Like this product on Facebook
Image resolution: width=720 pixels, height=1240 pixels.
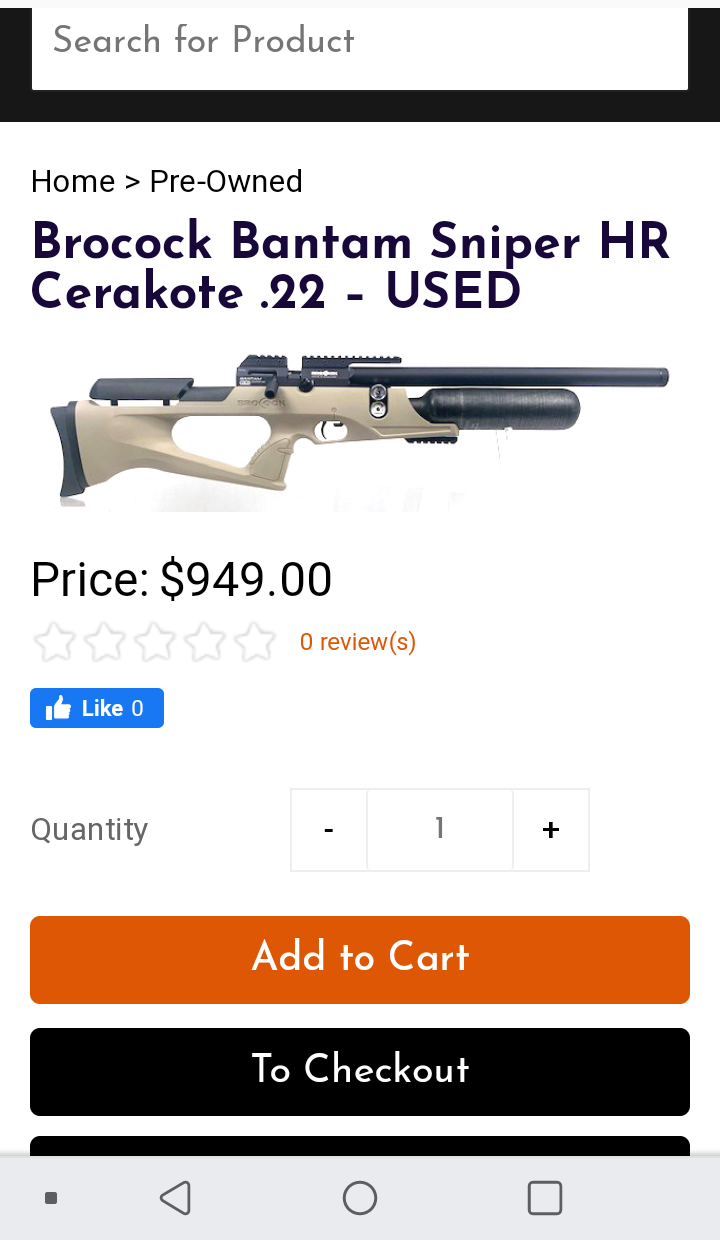coord(97,708)
